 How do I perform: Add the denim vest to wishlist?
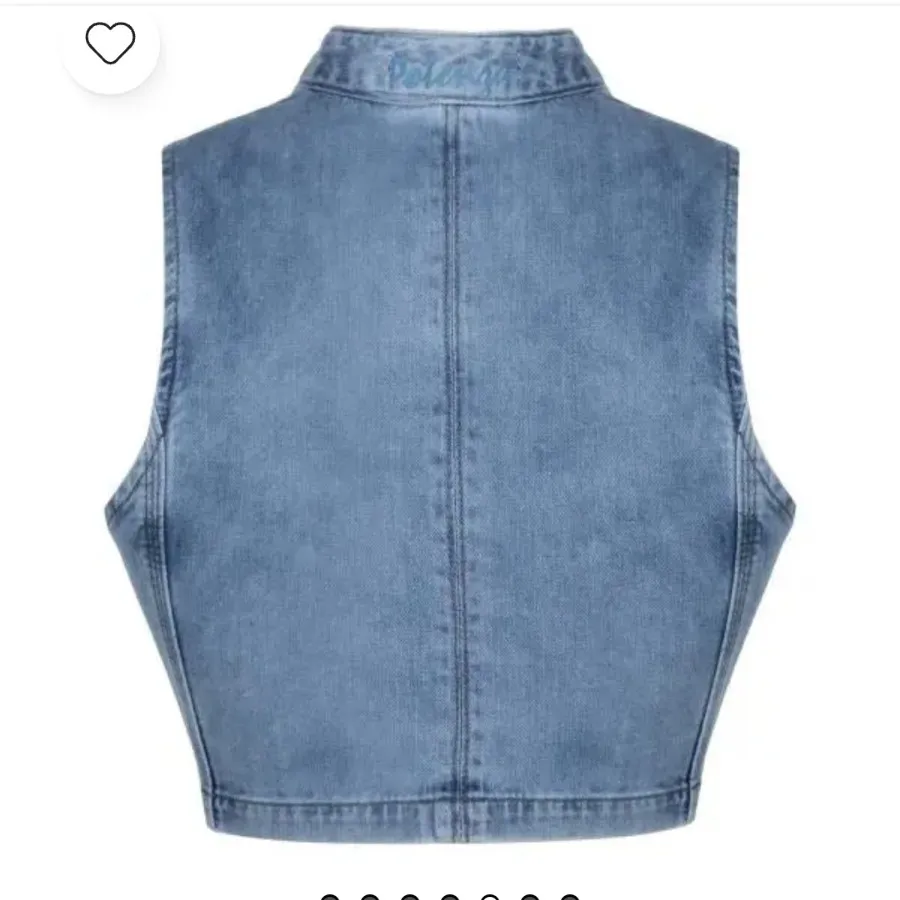click(x=110, y=44)
